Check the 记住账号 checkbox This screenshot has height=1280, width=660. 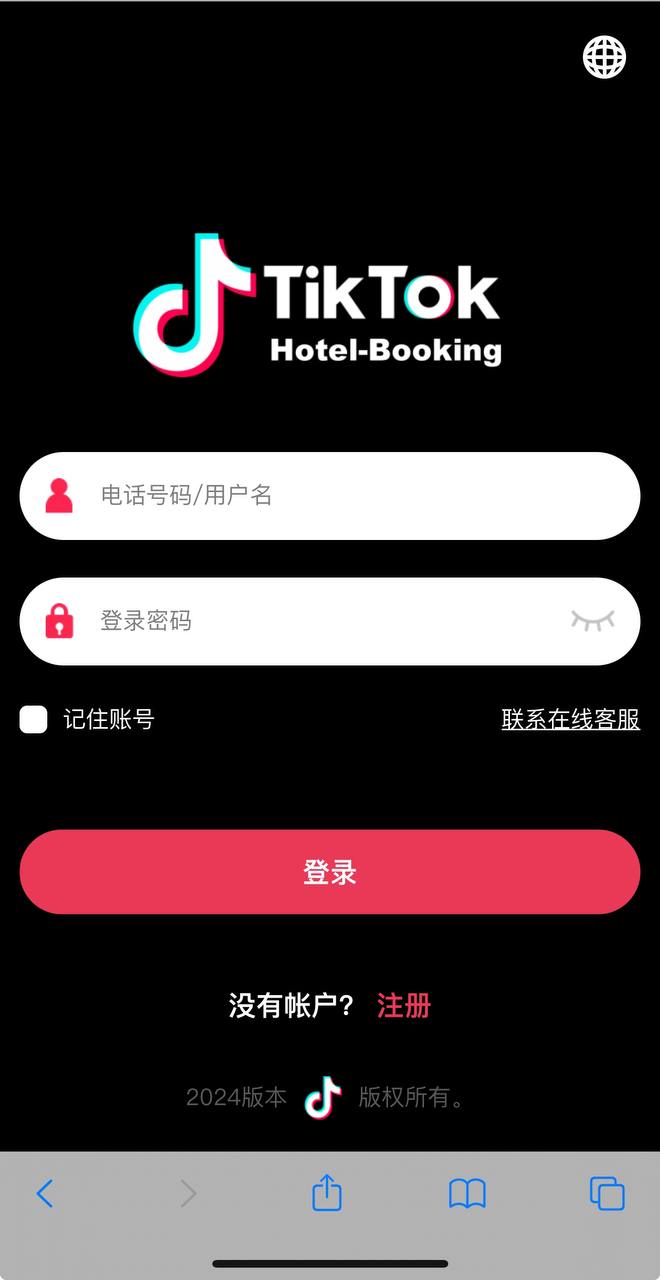click(x=34, y=719)
